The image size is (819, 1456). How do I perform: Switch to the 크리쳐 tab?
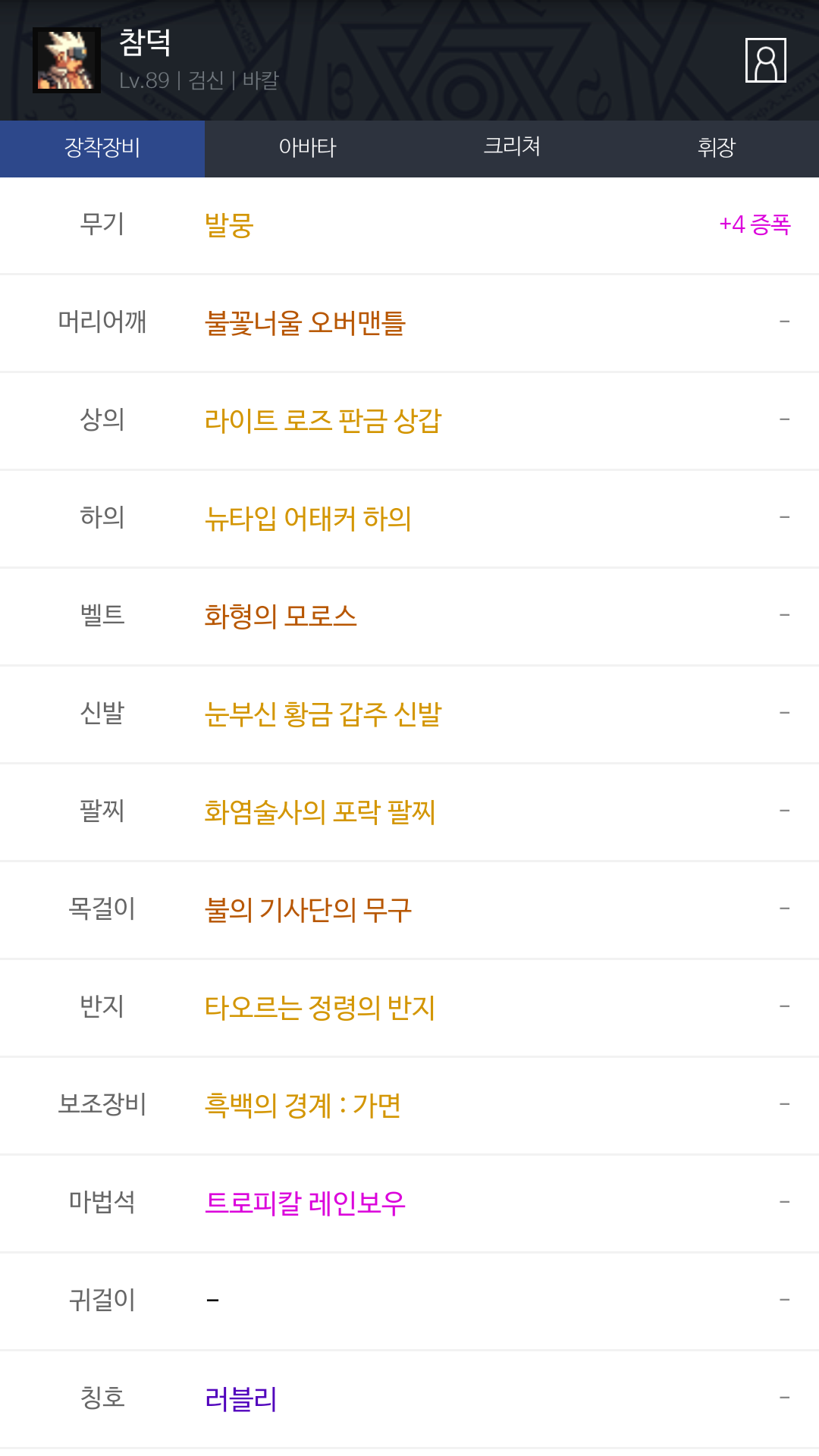[x=512, y=147]
